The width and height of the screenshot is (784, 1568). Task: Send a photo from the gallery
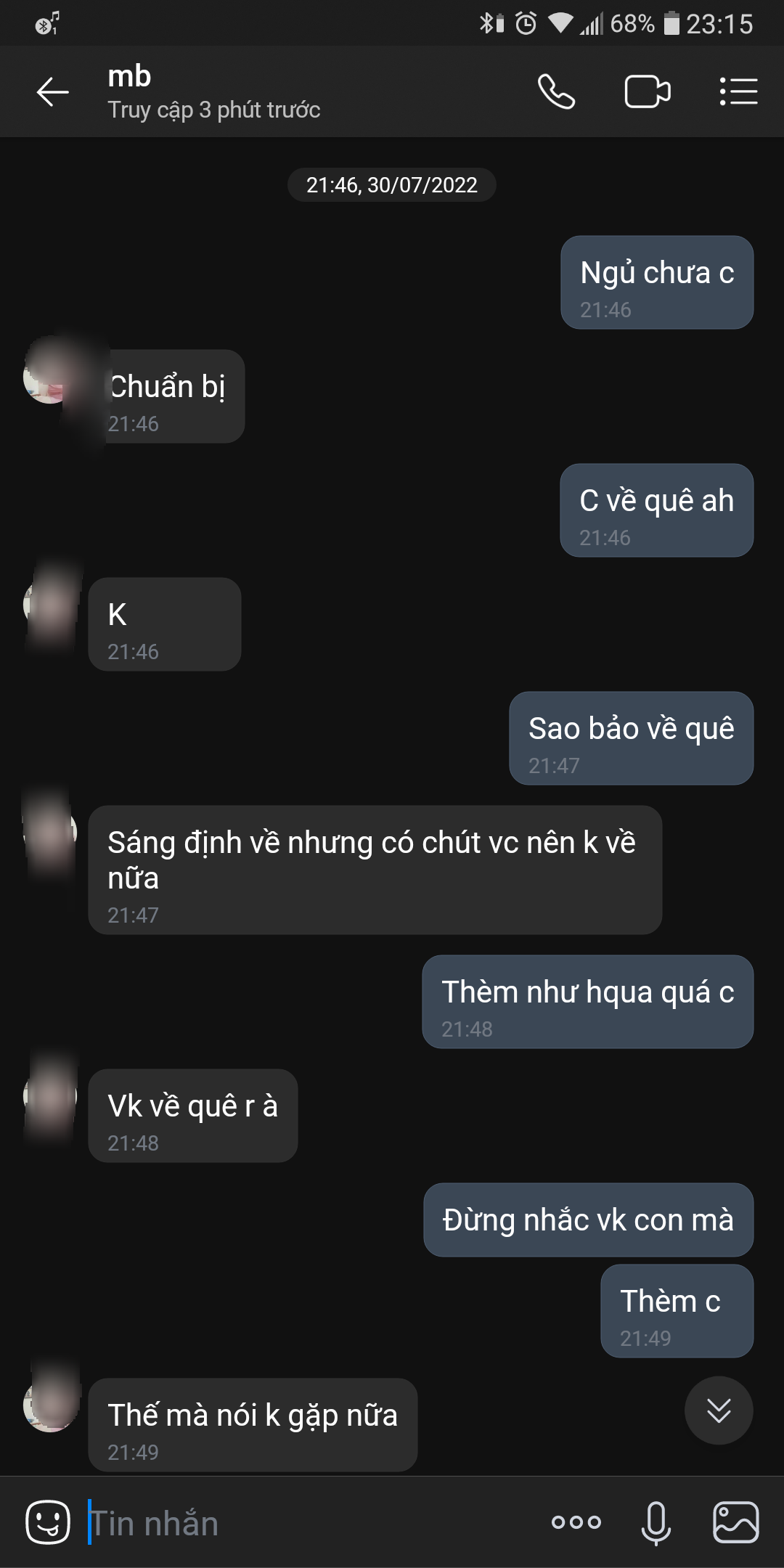coord(735,1522)
